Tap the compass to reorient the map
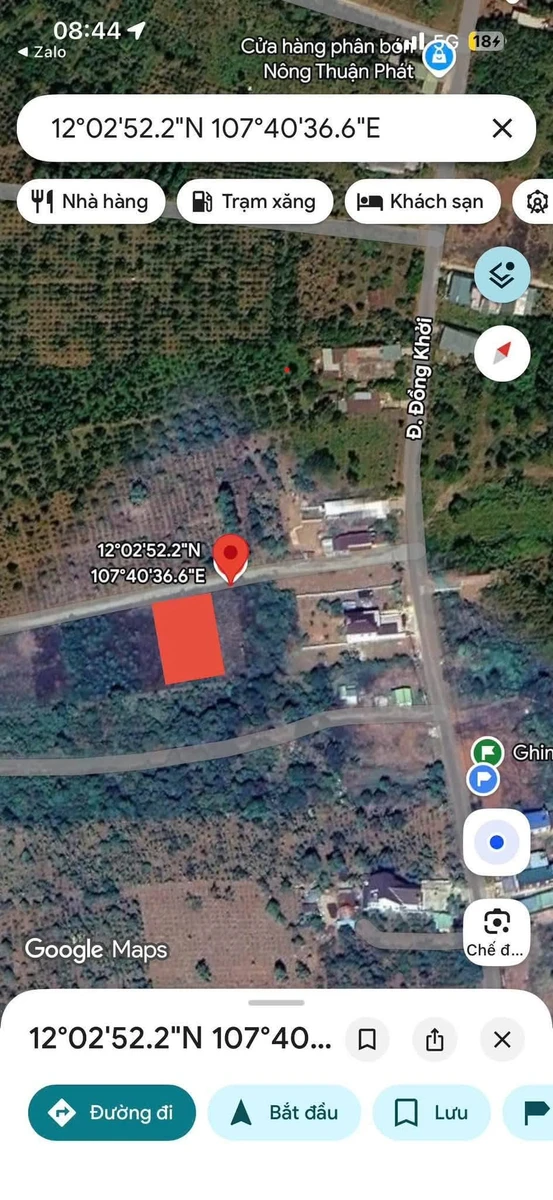 pos(502,353)
